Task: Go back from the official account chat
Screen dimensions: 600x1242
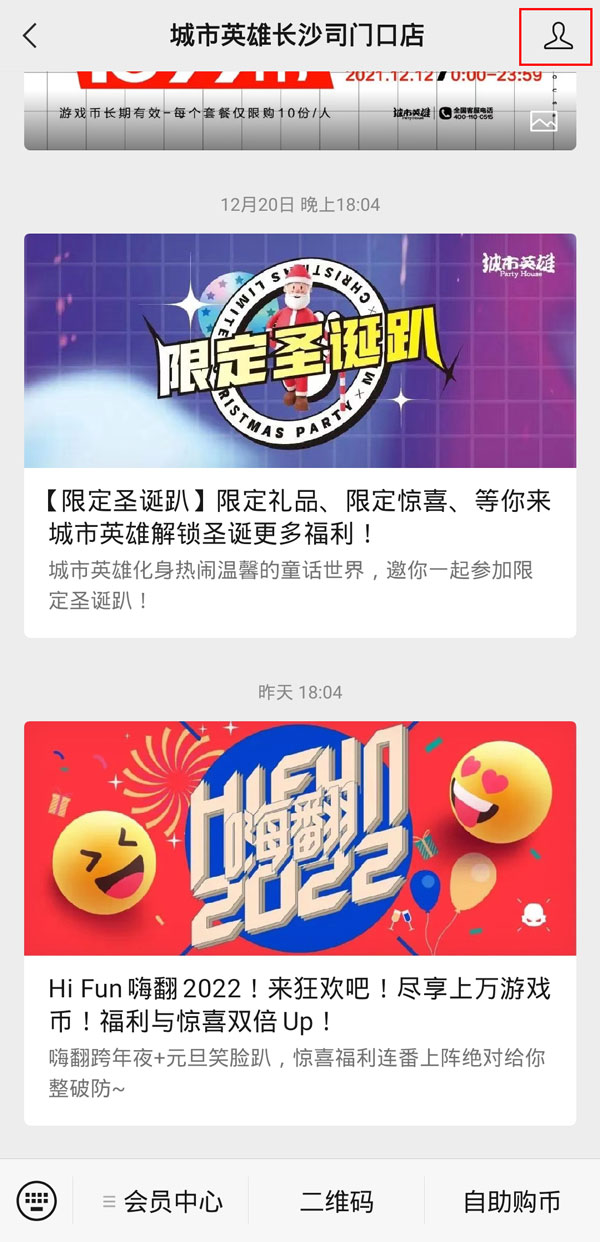Action: pos(30,36)
